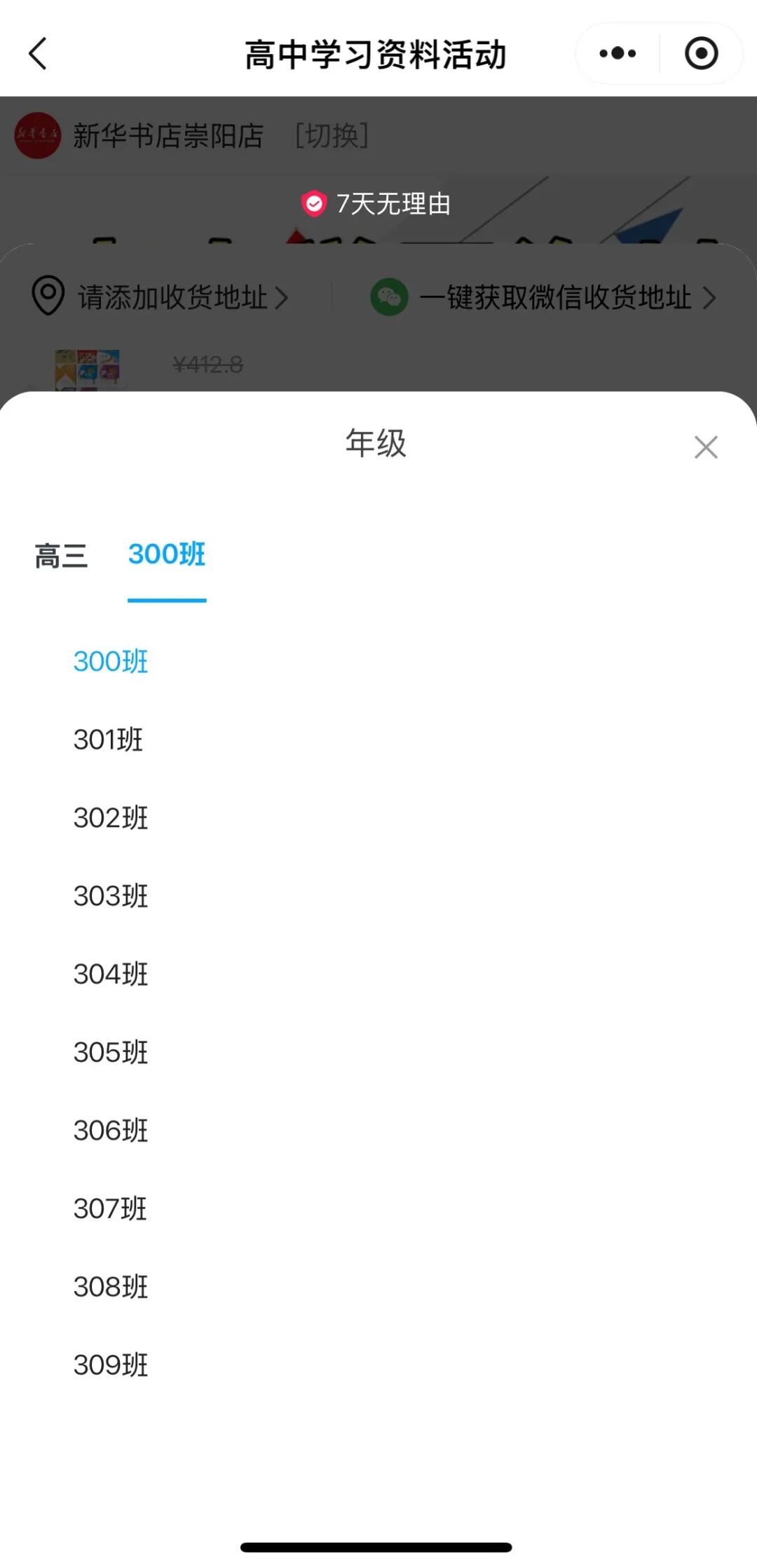Select the 300班 tab
This screenshot has height=1568, width=757.
pos(167,554)
